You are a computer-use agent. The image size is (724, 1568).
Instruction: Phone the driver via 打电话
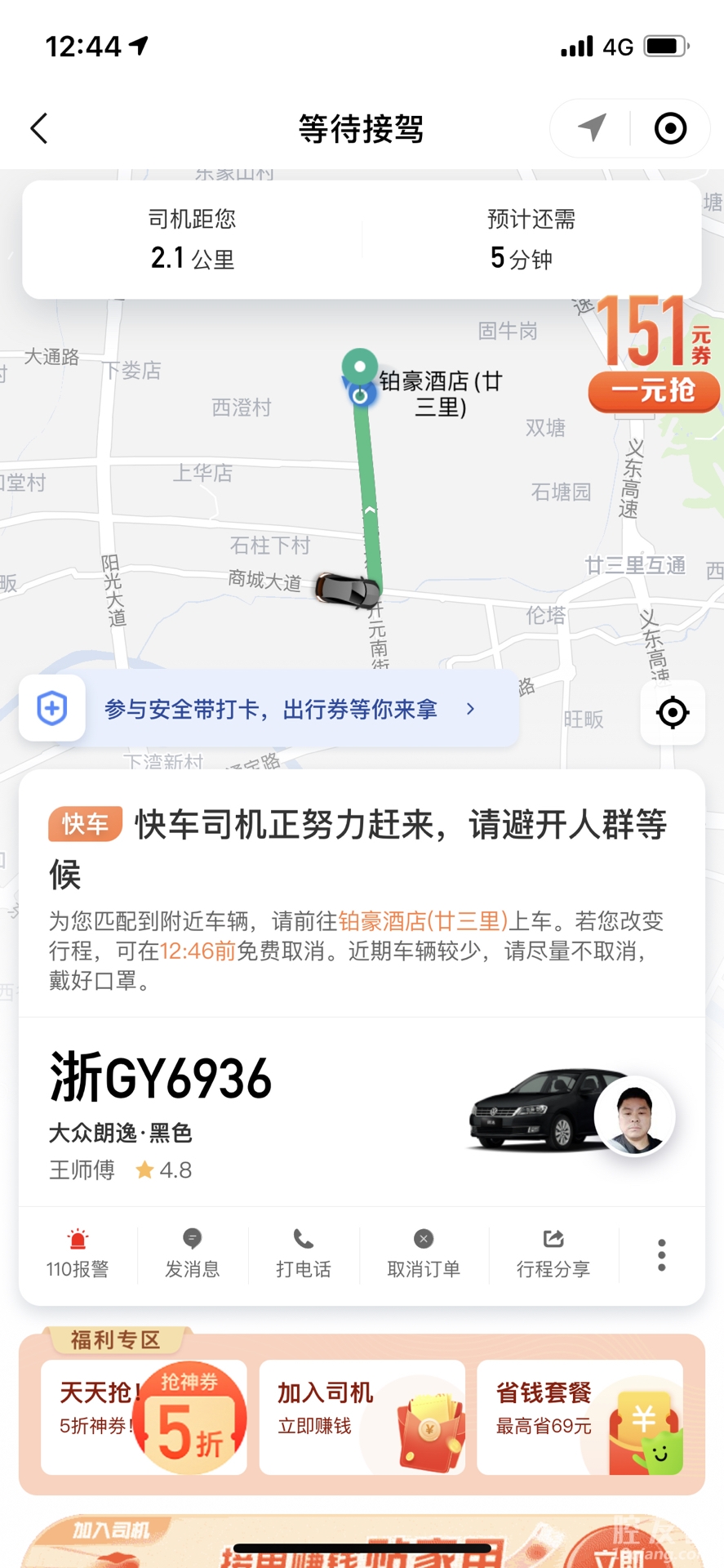(304, 1254)
